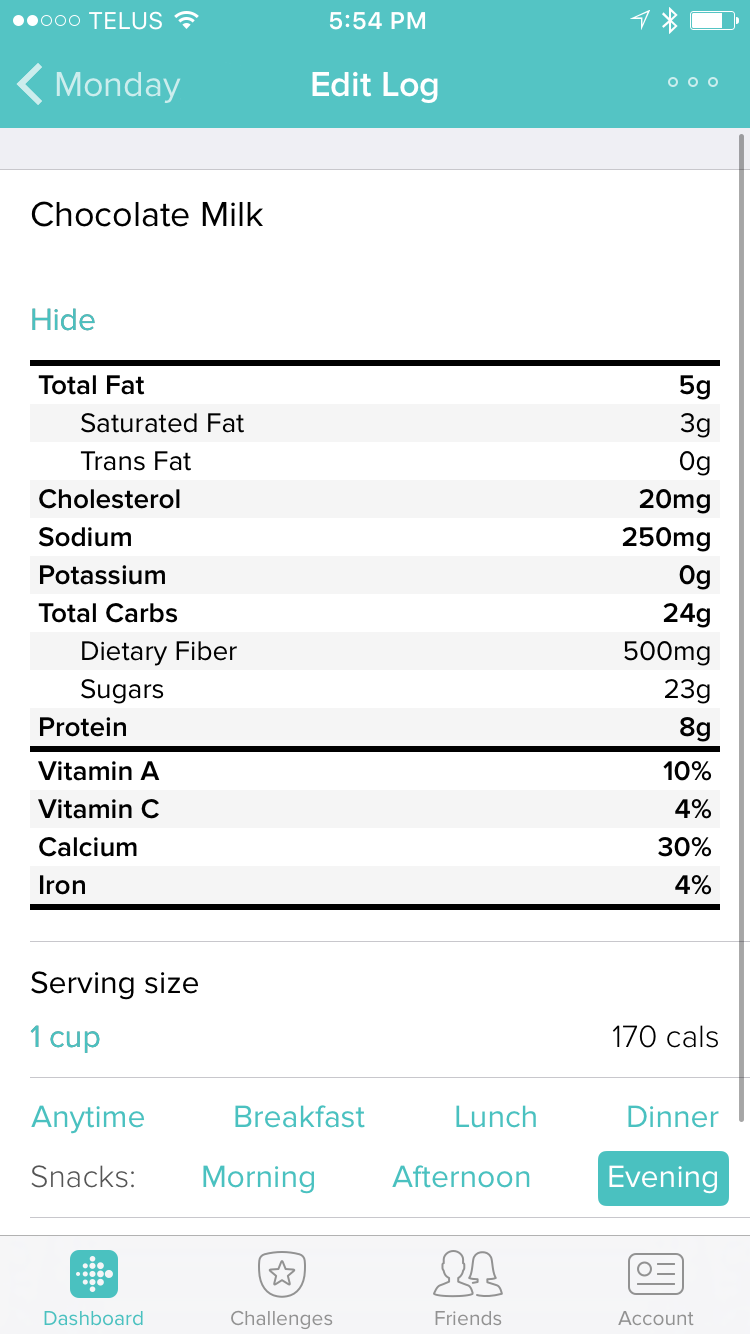750x1334 pixels.
Task: Switch to the Challenges tab
Action: pyautogui.click(x=281, y=1288)
